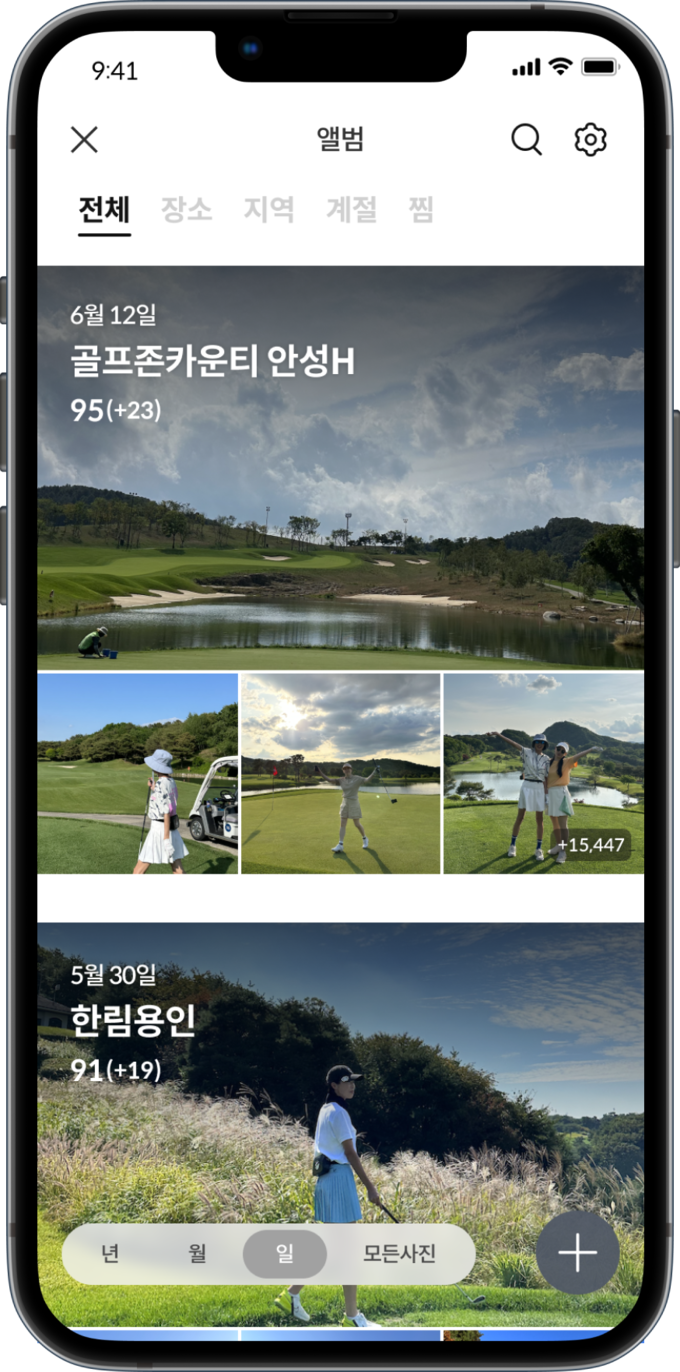The width and height of the screenshot is (680, 1372).
Task: Open settings gear icon
Action: pos(591,140)
